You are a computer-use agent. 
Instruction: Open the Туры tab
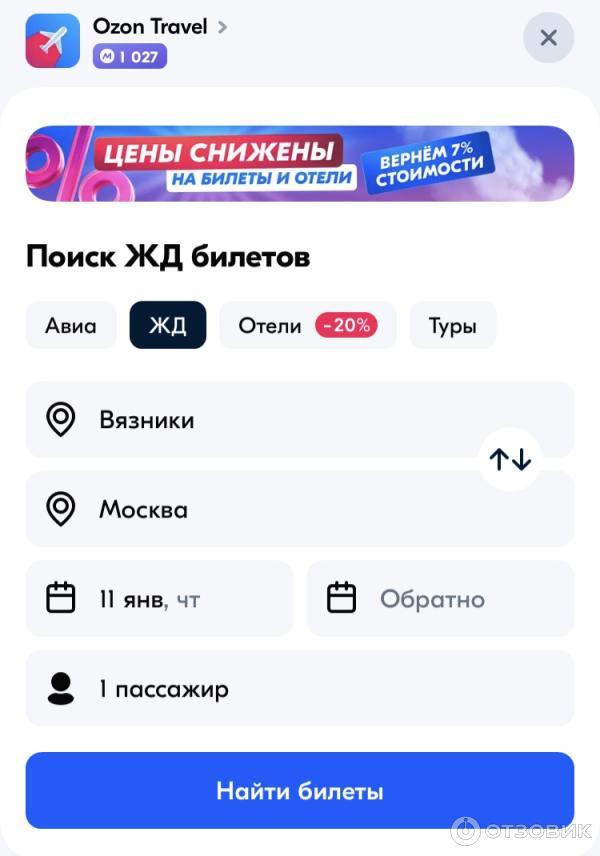452,325
